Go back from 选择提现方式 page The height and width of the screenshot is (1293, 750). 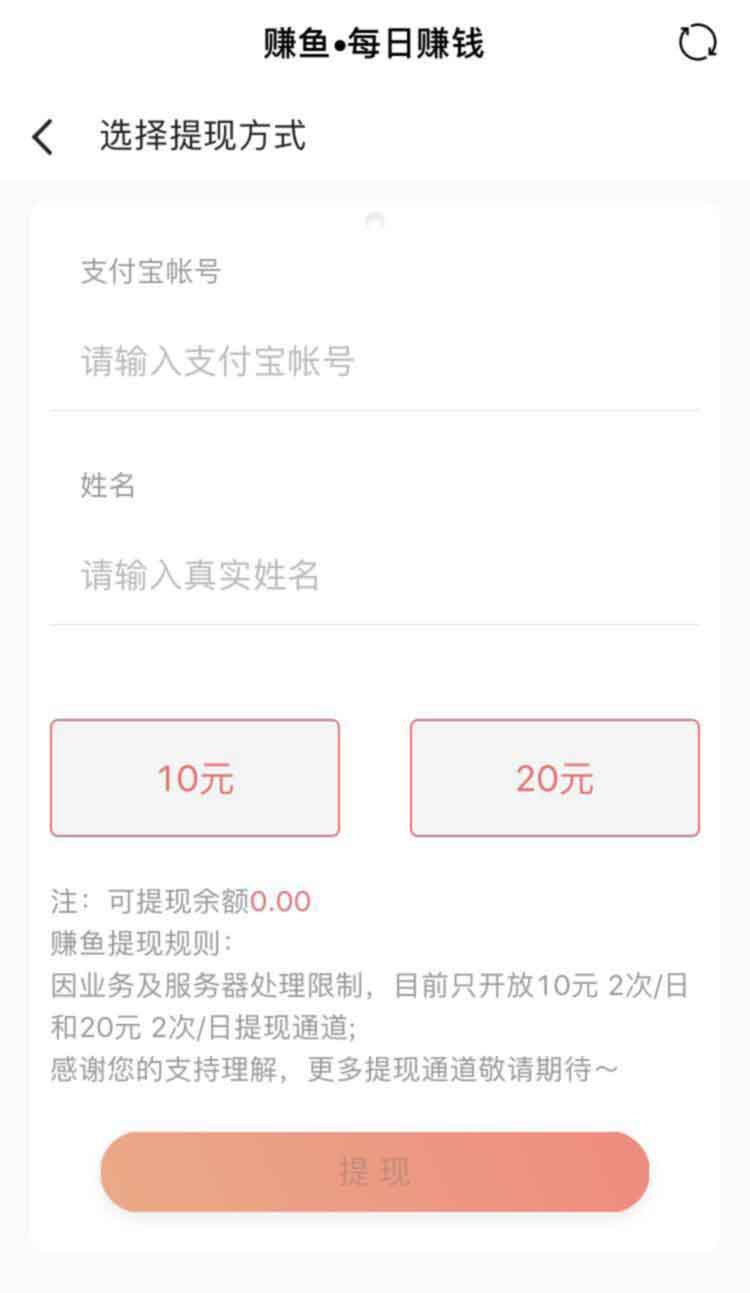[42, 136]
